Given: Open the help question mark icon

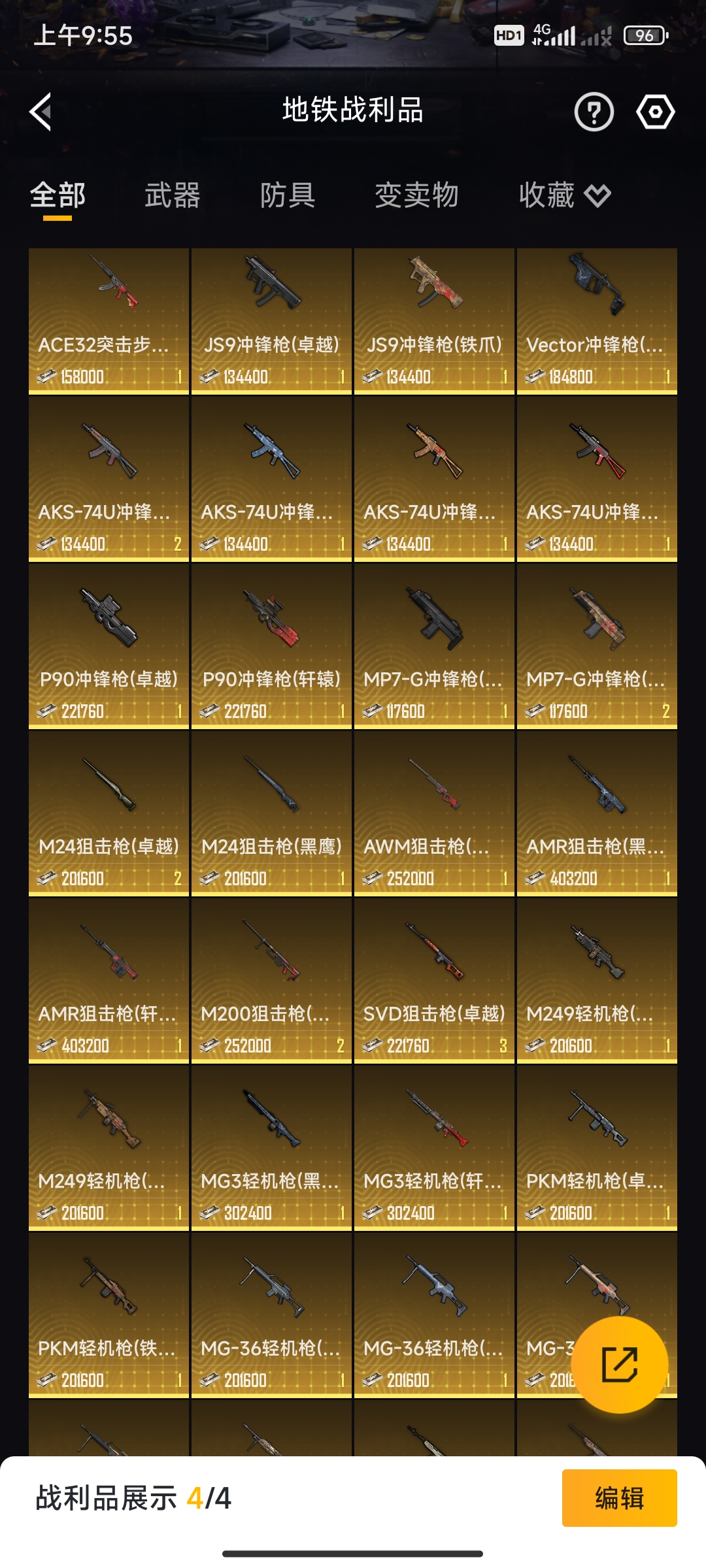Looking at the screenshot, I should tap(594, 112).
